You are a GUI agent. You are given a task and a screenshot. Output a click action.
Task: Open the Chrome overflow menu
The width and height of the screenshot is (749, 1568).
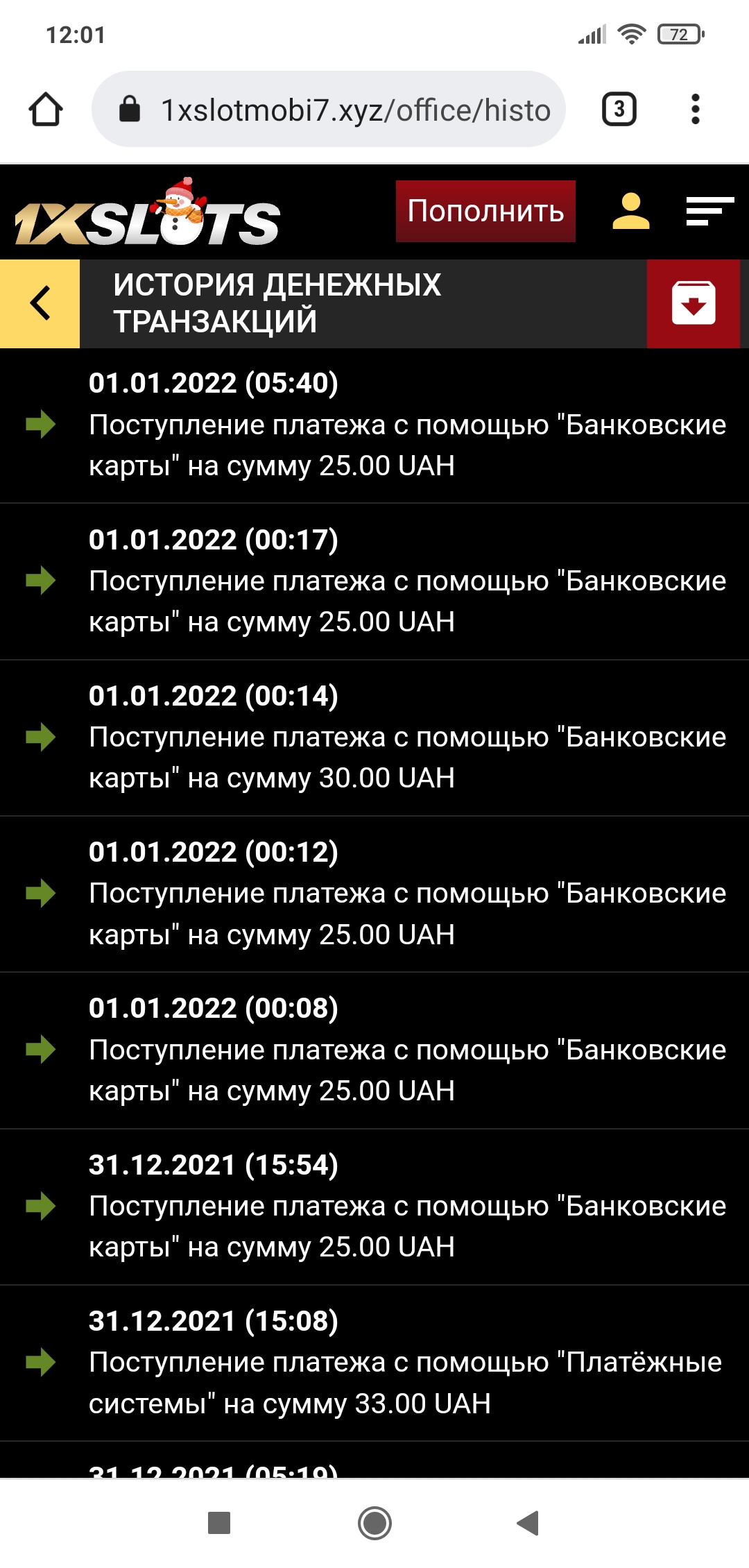click(696, 110)
